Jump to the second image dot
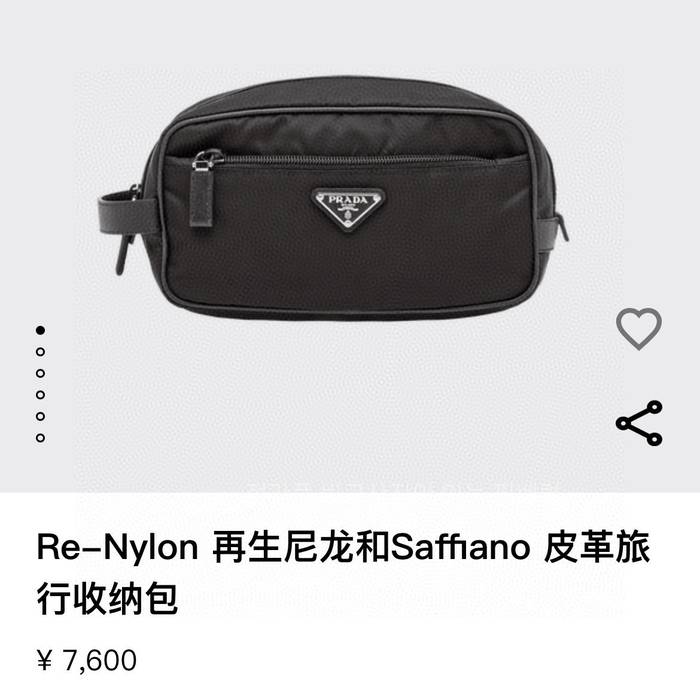Image resolution: width=700 pixels, height=687 pixels. 41,351
